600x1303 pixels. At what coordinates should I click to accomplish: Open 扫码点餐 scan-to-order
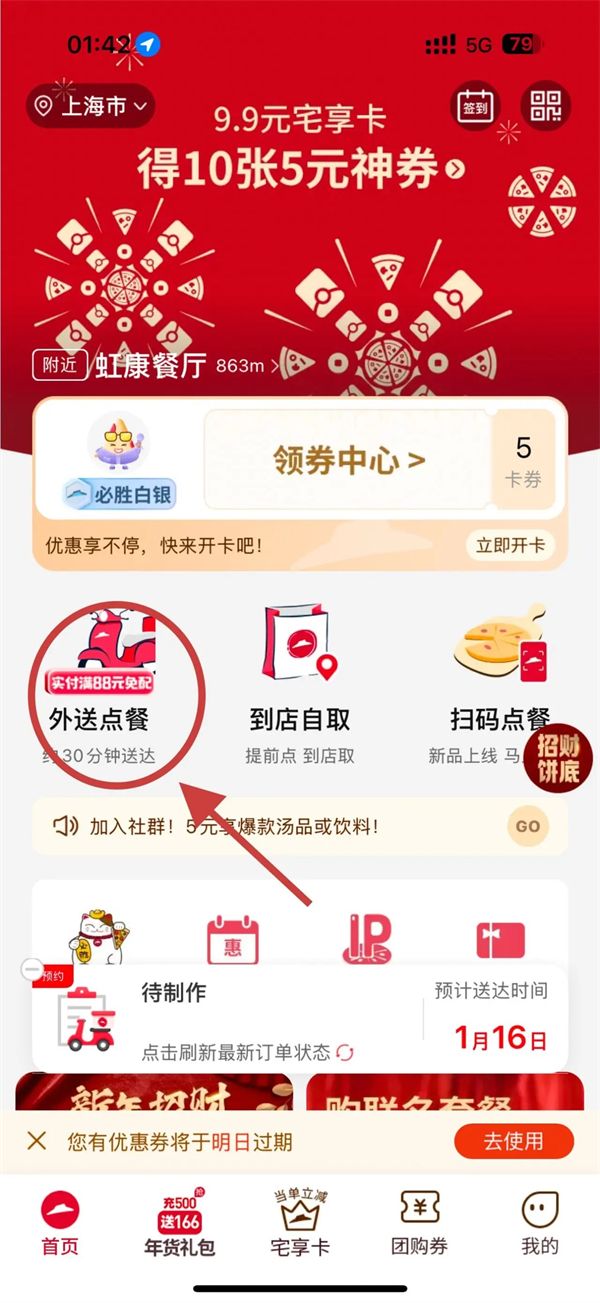pyautogui.click(x=500, y=690)
